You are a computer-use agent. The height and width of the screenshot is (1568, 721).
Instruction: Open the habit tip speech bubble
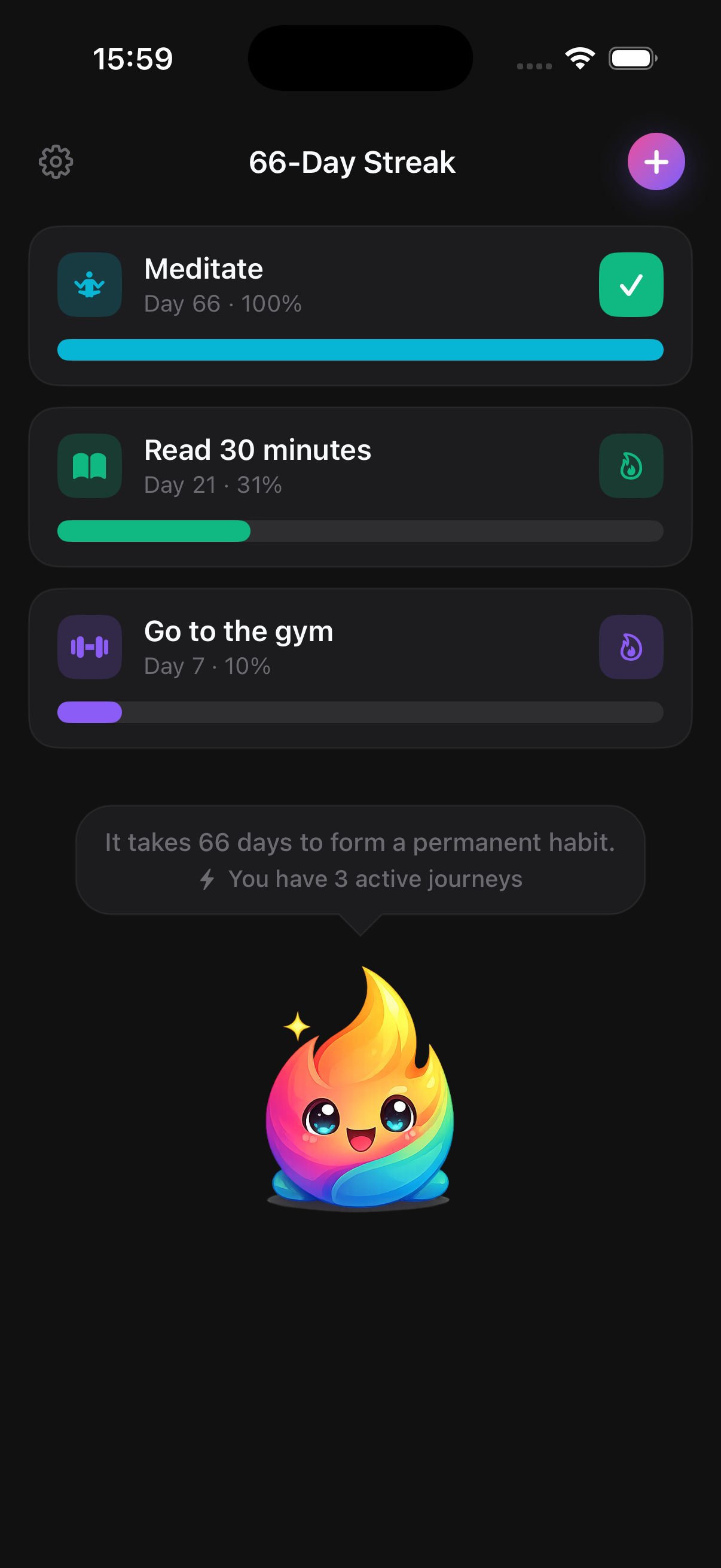pyautogui.click(x=360, y=859)
